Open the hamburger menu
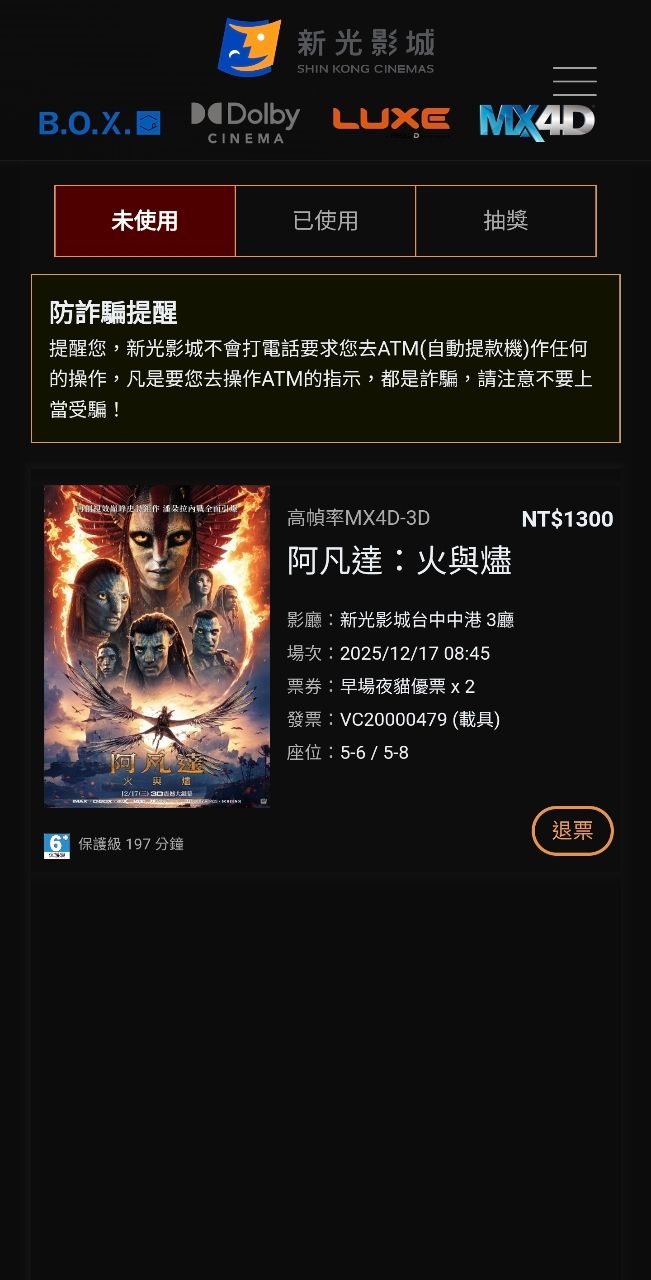This screenshot has height=1280, width=651. tap(574, 81)
